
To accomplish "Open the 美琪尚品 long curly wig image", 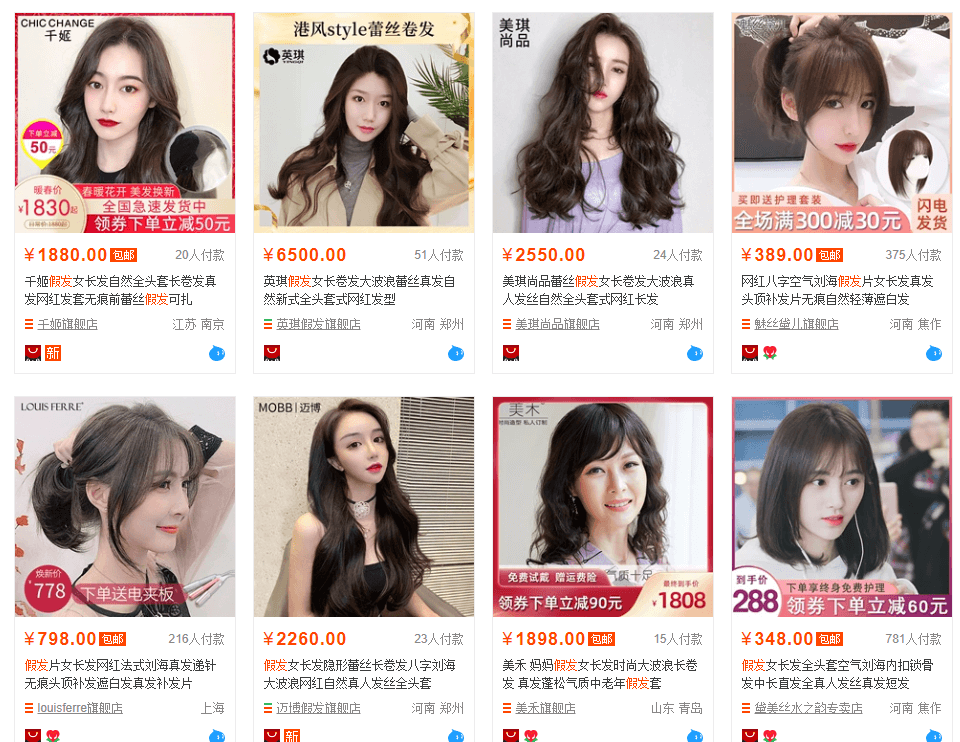I will [x=603, y=123].
